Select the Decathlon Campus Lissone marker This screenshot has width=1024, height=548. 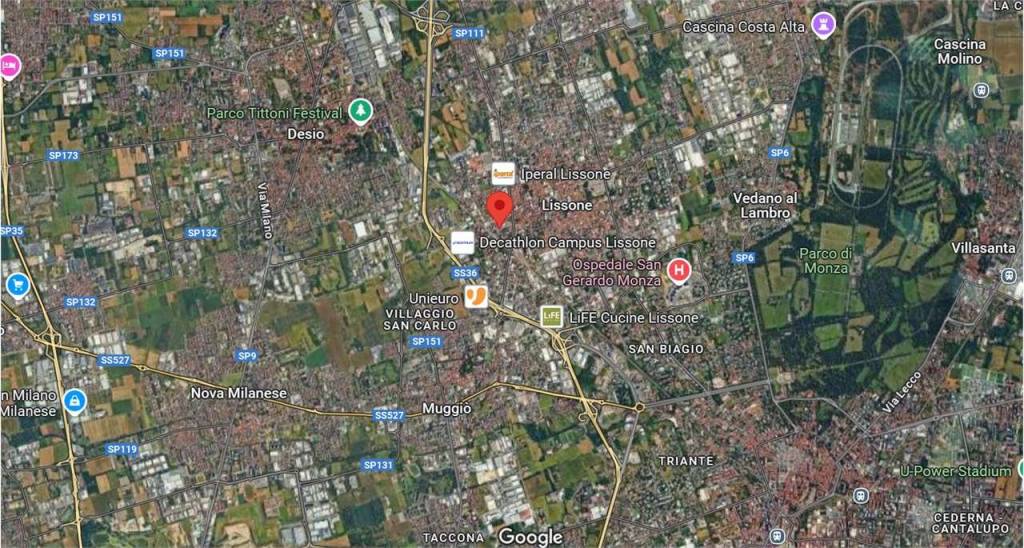pos(462,242)
